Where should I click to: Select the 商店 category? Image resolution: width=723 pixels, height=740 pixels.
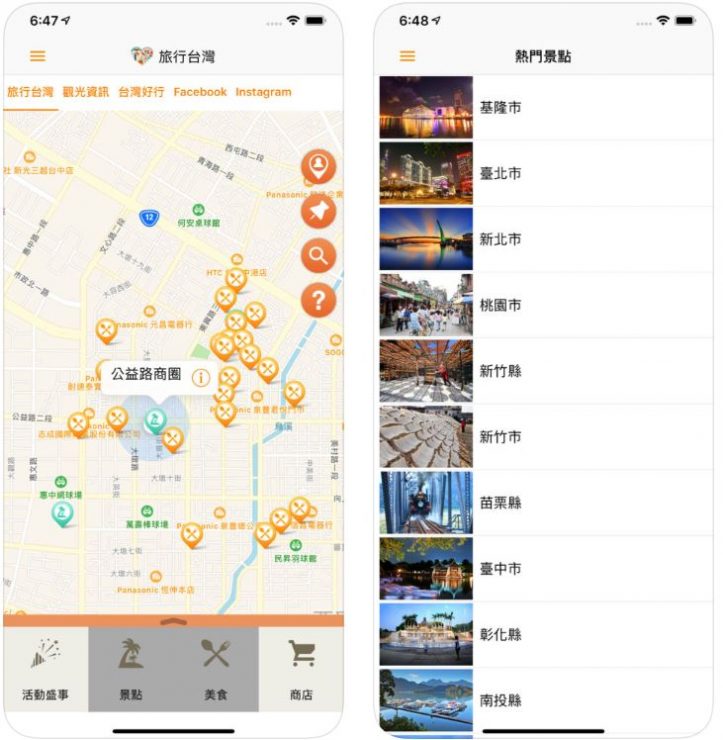tap(301, 669)
